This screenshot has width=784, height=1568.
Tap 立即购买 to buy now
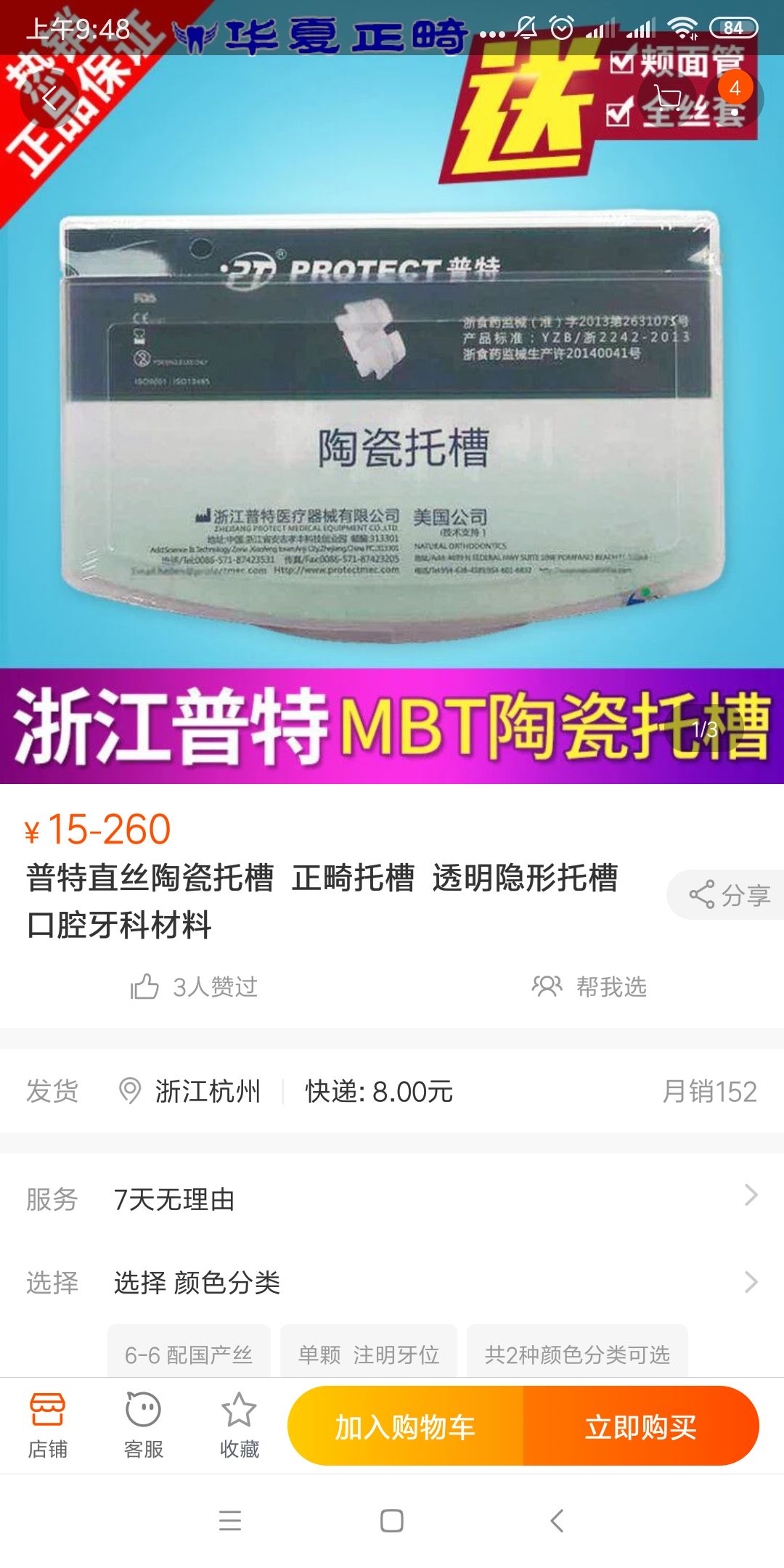641,1427
